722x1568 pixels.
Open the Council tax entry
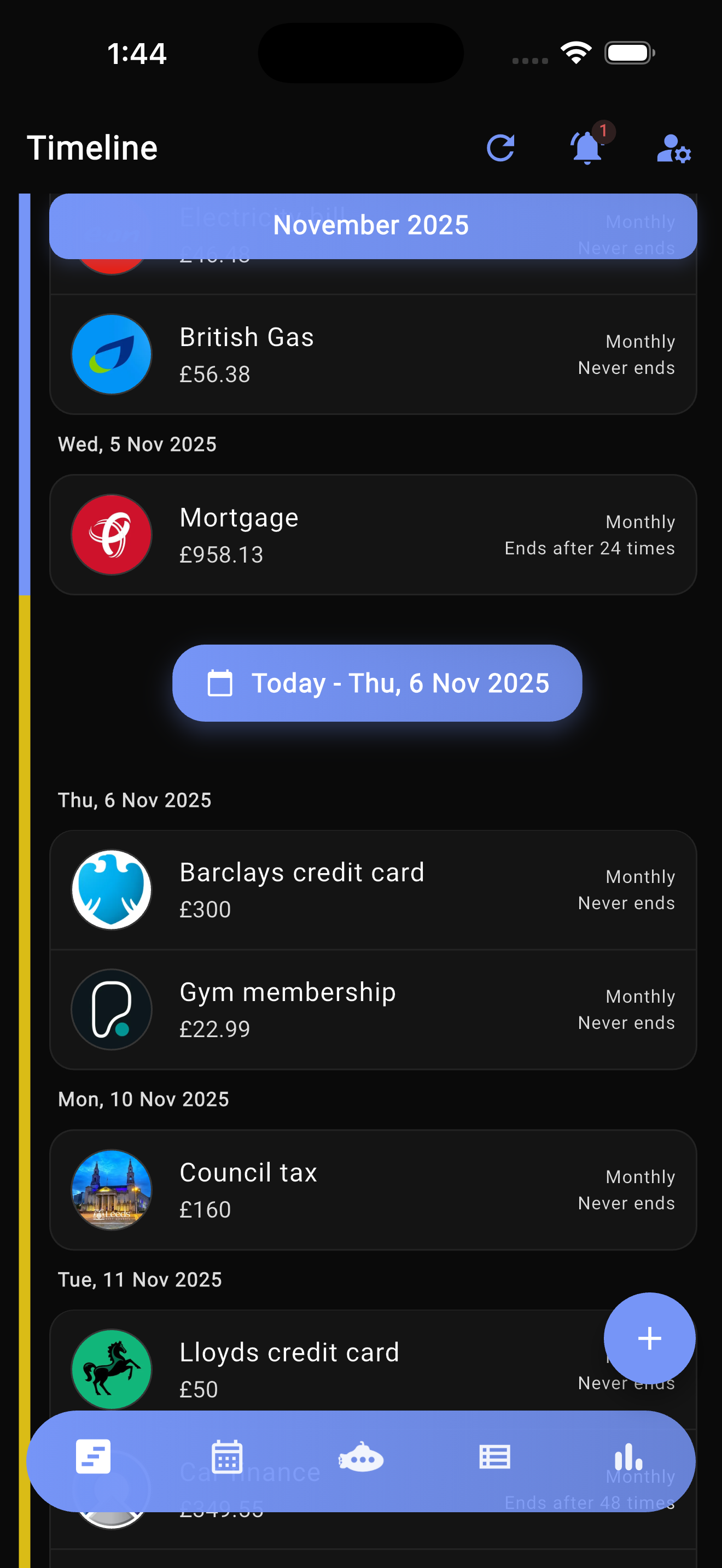(372, 1189)
